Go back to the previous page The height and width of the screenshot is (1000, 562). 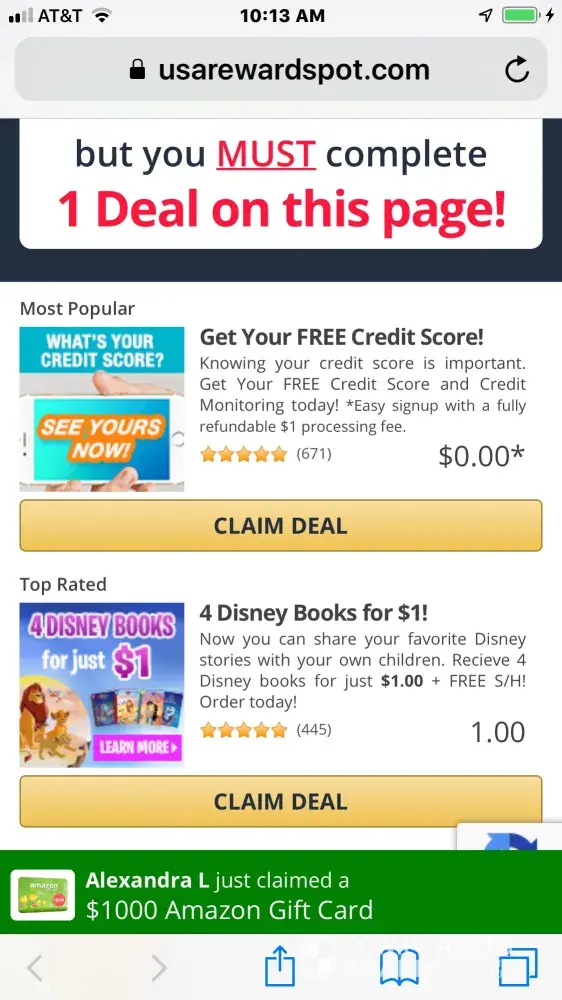coord(35,968)
